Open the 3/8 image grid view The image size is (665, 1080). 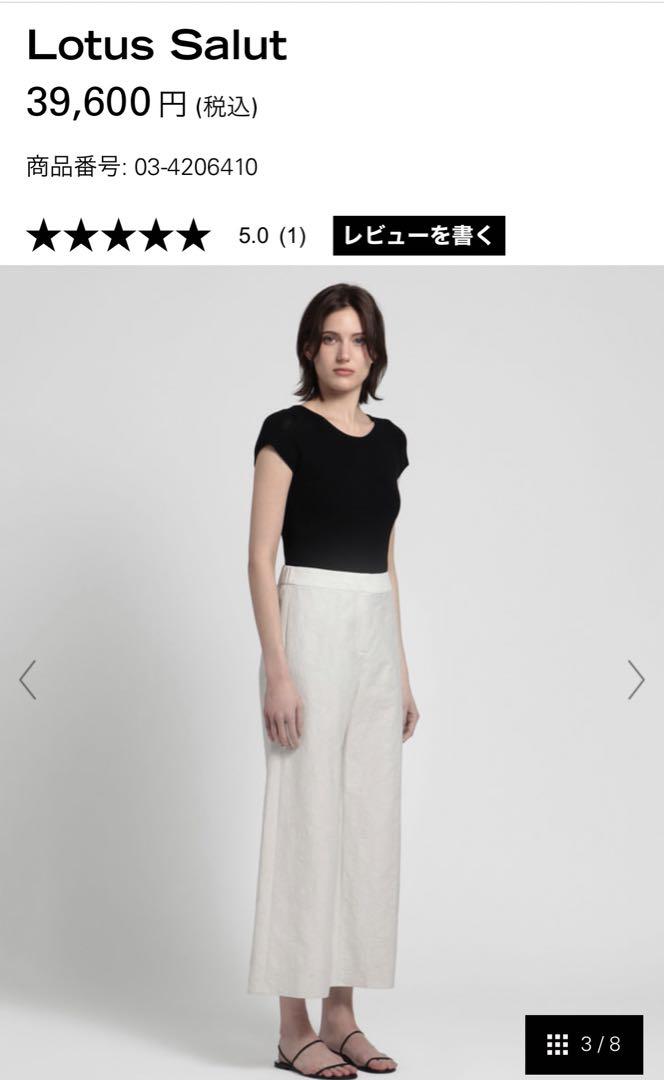tap(584, 1044)
